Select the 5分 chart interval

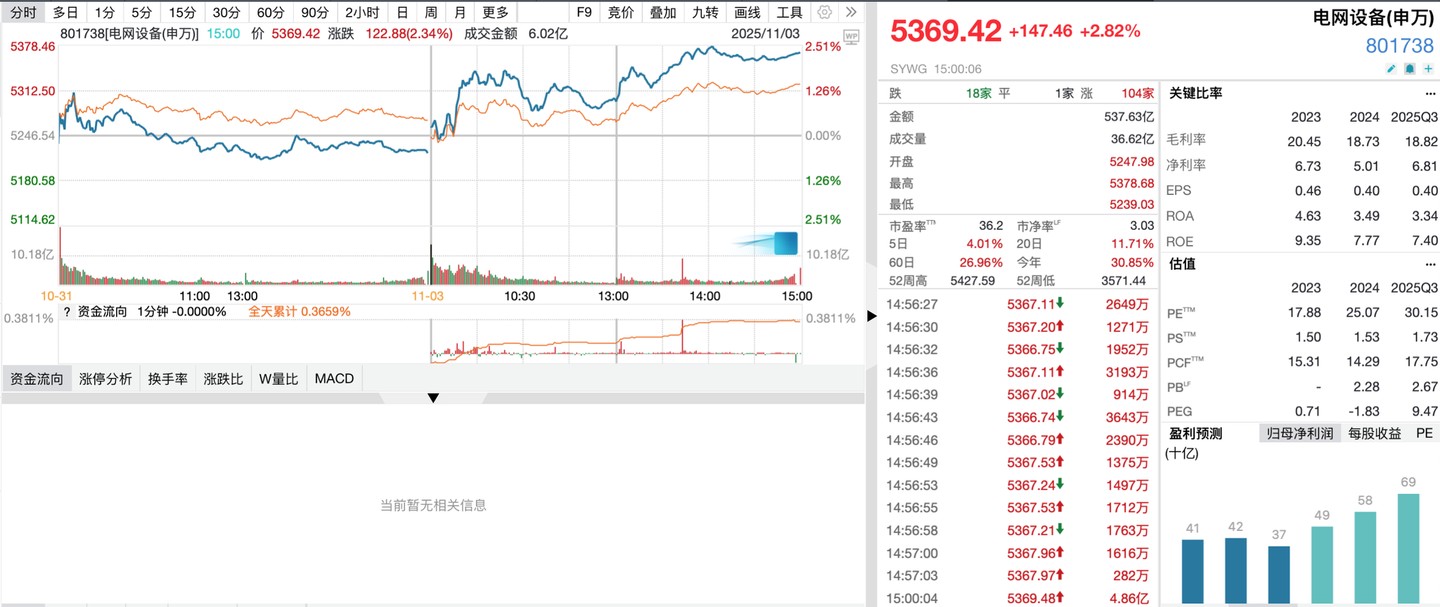point(142,12)
